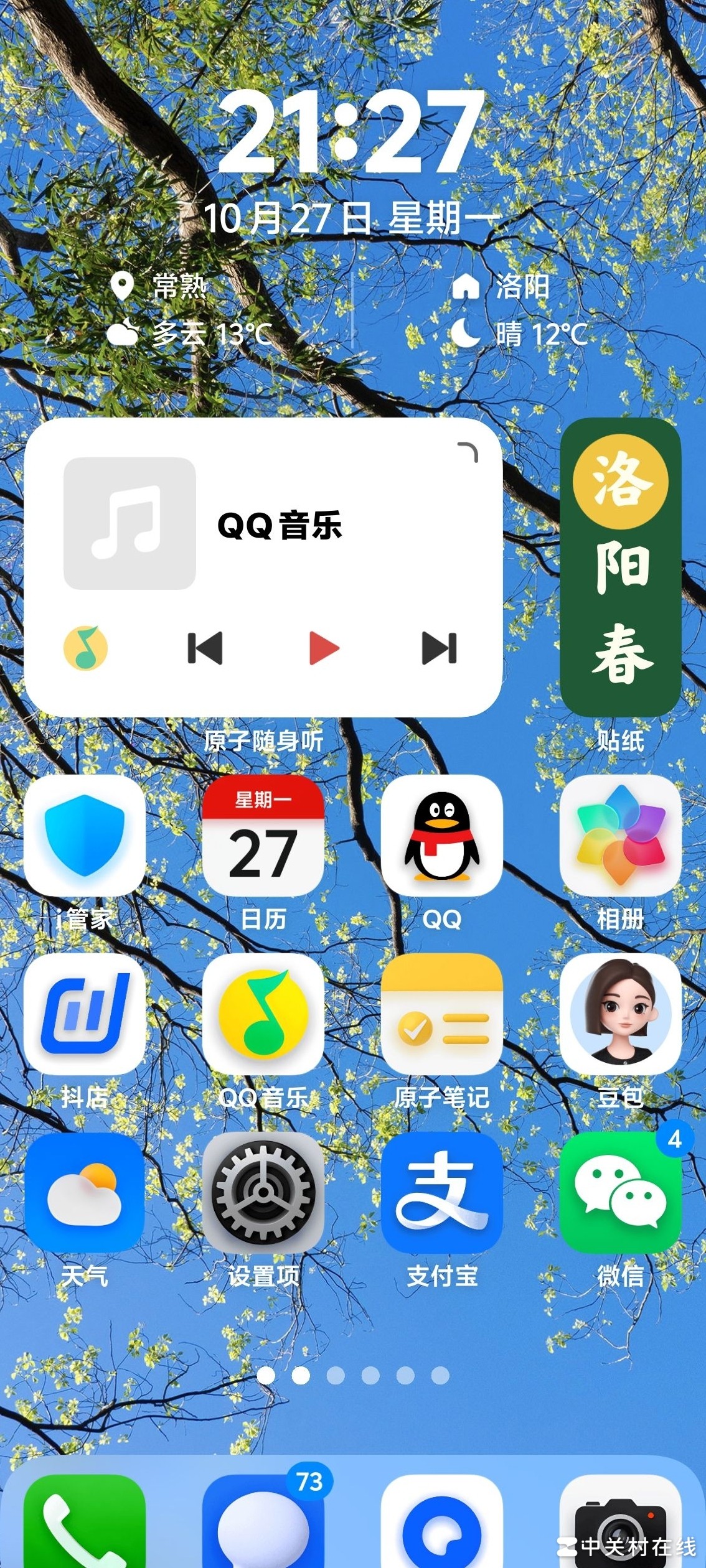This screenshot has width=706, height=1568.
Task: Open the phone dialer in the dock
Action: (85, 1524)
